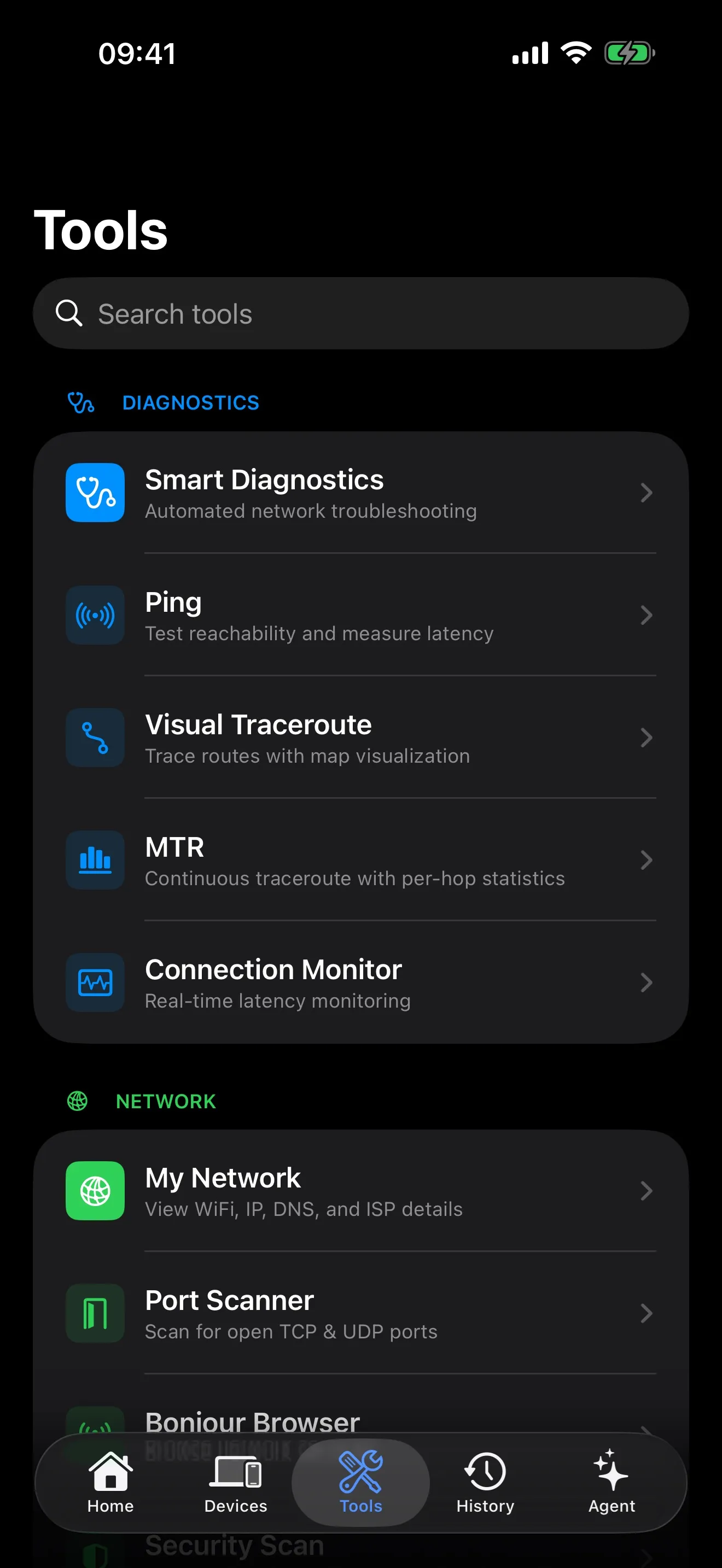Tap the MTR bar chart icon
The image size is (722, 1568).
pos(95,860)
